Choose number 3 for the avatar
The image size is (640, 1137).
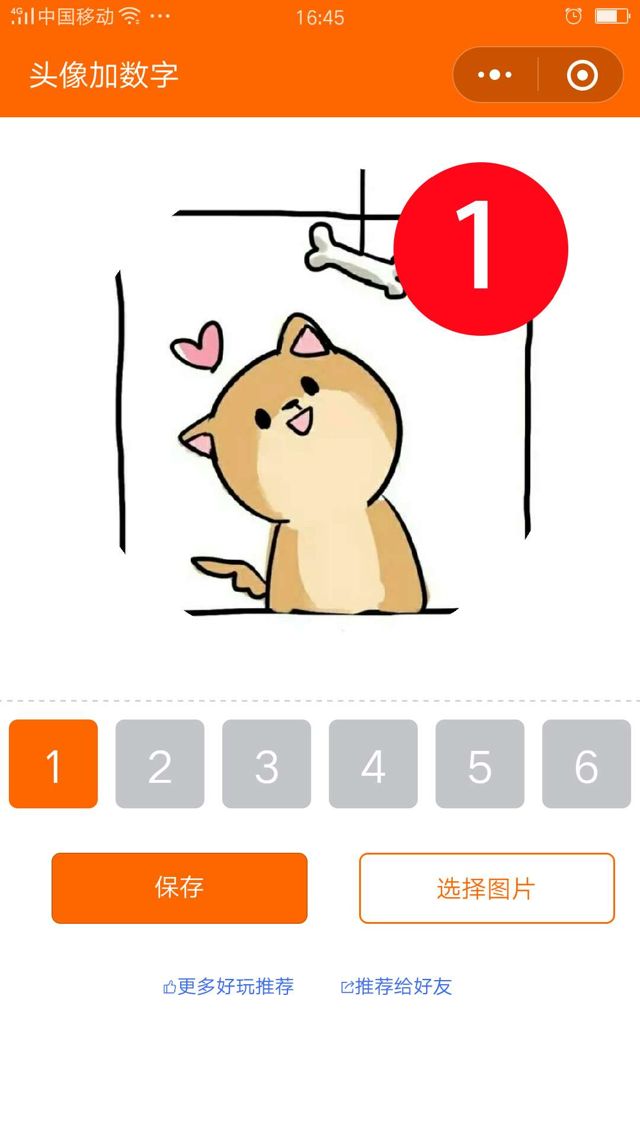pyautogui.click(x=266, y=764)
